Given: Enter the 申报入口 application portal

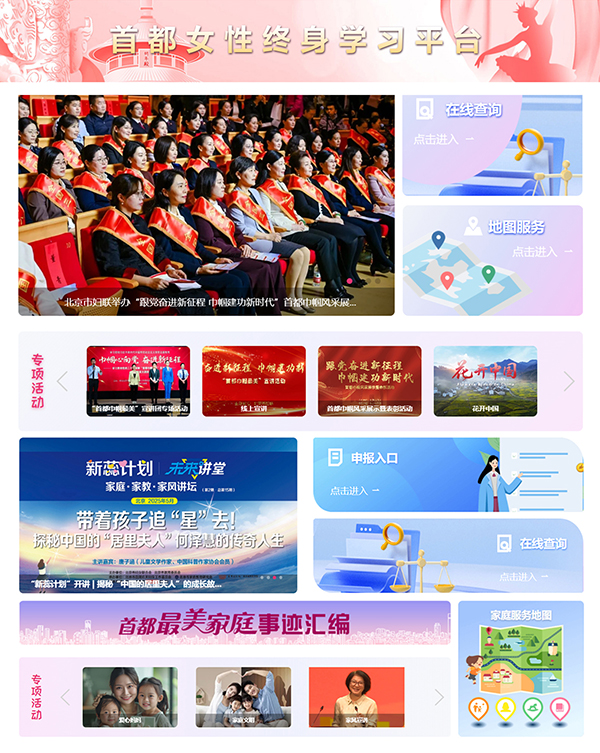Looking at the screenshot, I should 448,474.
